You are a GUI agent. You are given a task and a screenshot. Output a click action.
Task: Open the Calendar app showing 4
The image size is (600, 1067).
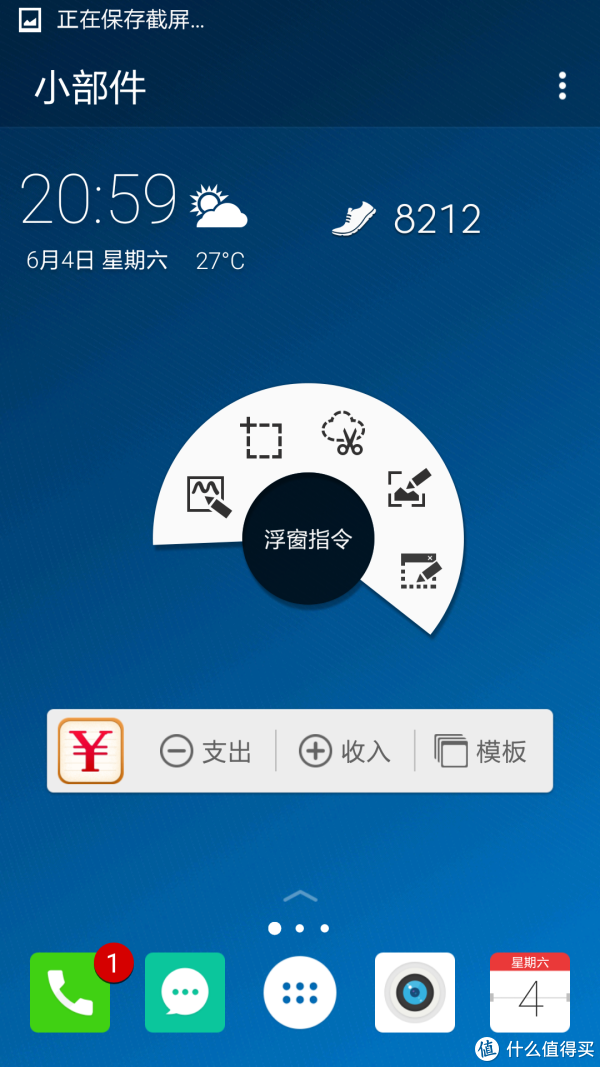(x=530, y=992)
